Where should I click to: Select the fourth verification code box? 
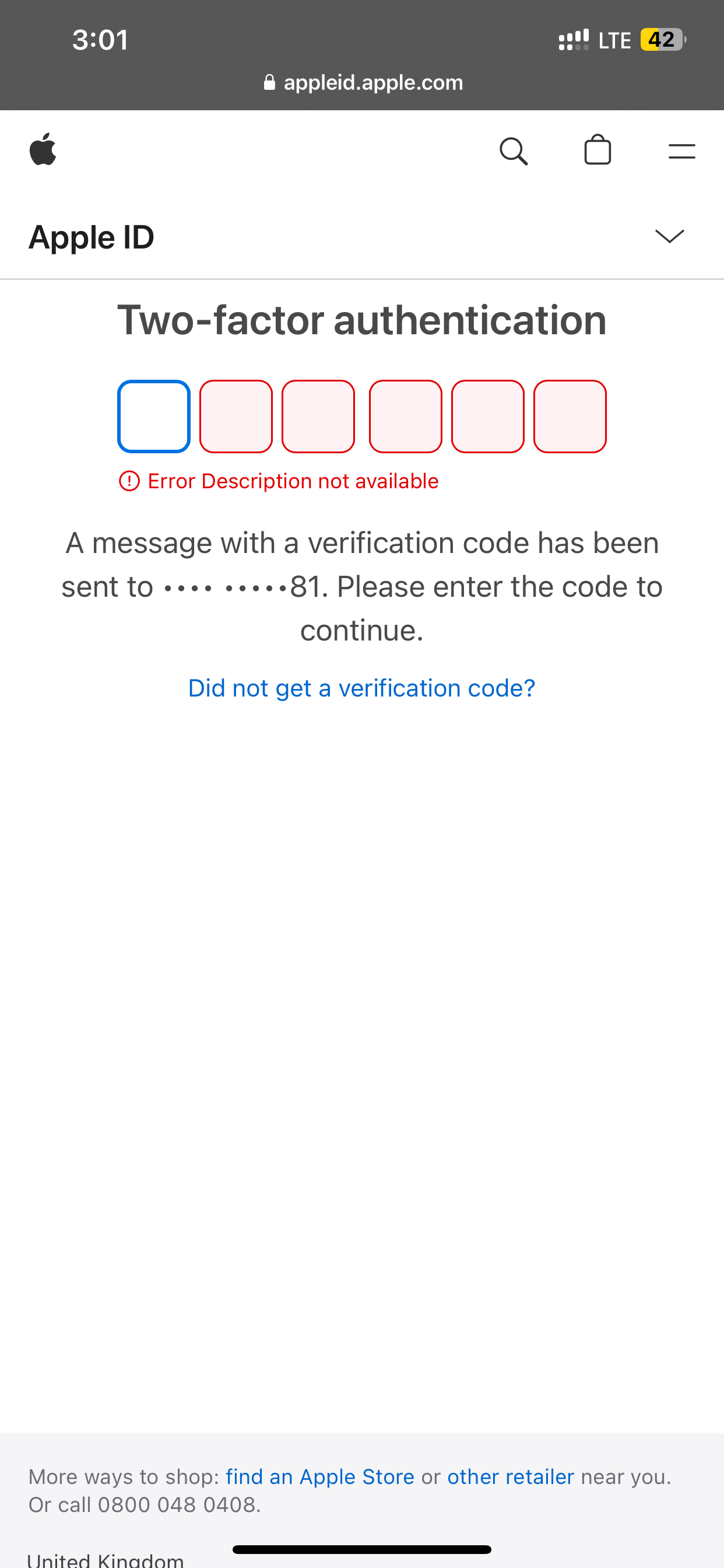(x=405, y=416)
